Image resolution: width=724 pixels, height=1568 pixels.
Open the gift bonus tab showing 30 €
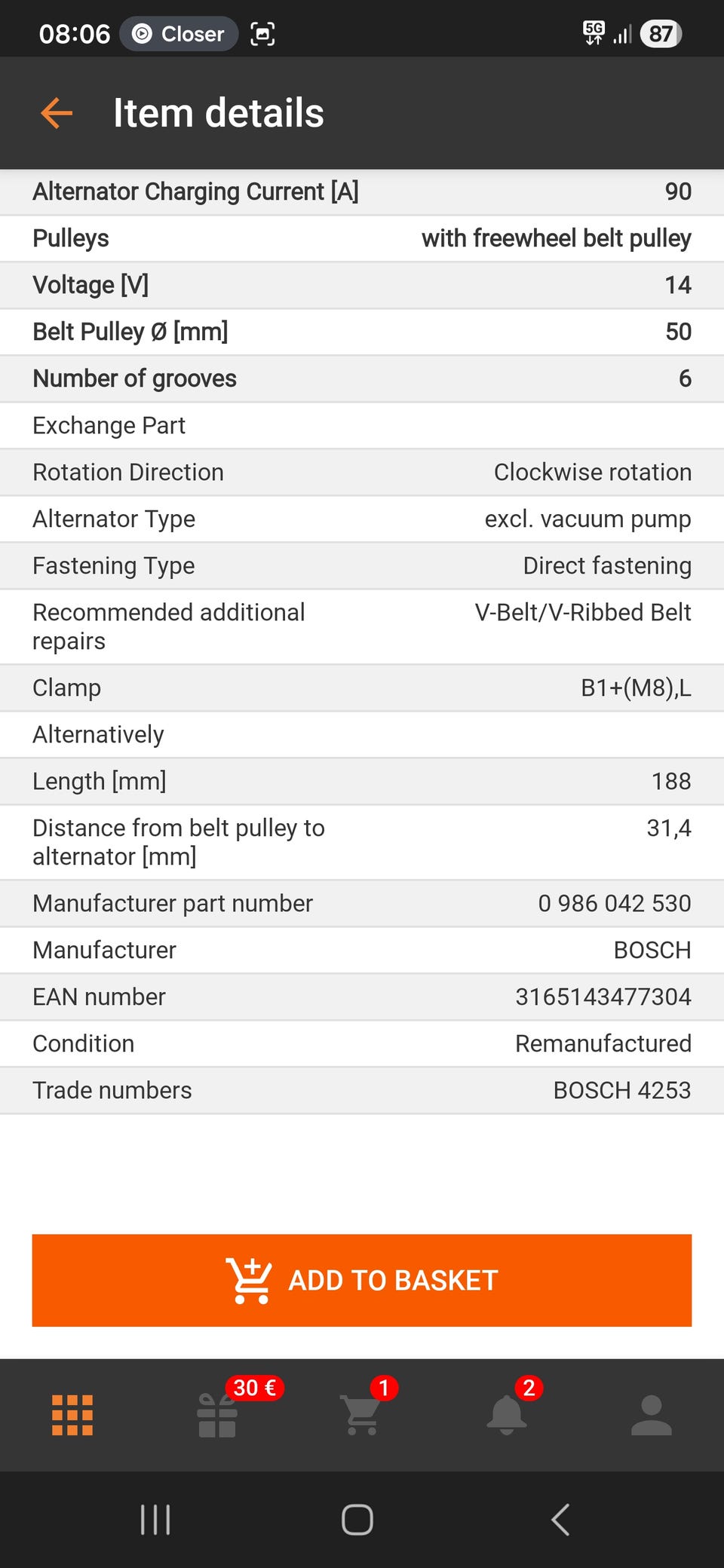[218, 1415]
